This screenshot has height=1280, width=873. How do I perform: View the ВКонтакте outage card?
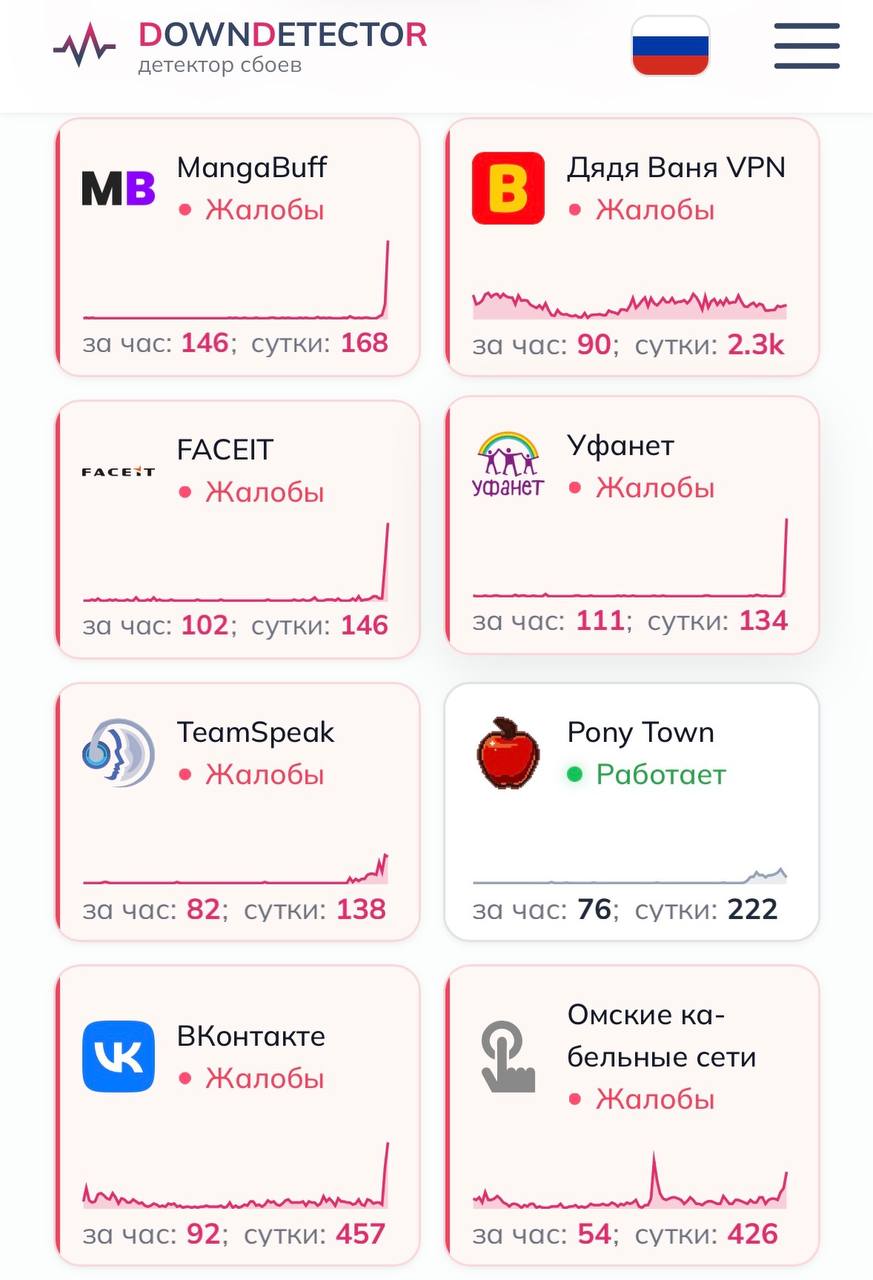coord(238,1115)
